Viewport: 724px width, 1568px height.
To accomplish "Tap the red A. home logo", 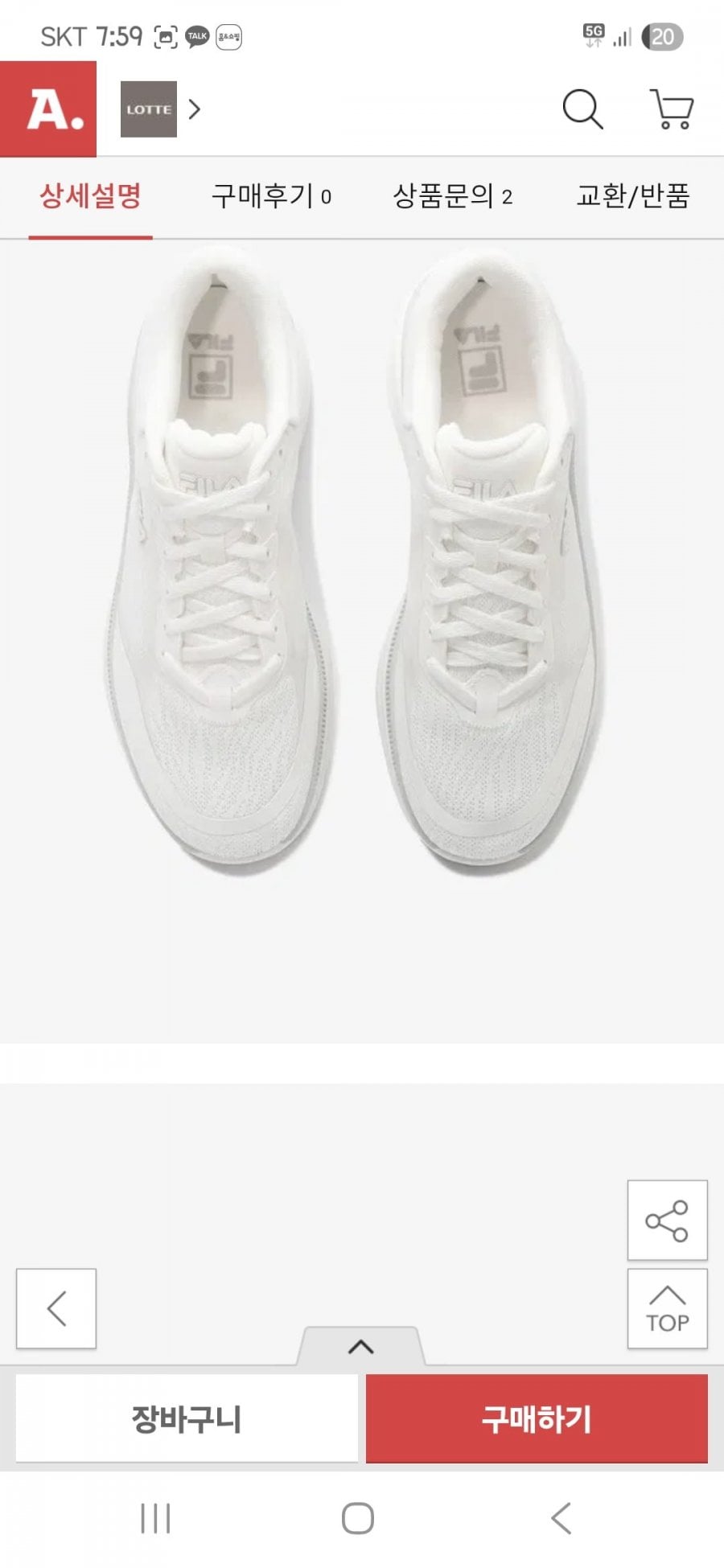I will point(48,109).
